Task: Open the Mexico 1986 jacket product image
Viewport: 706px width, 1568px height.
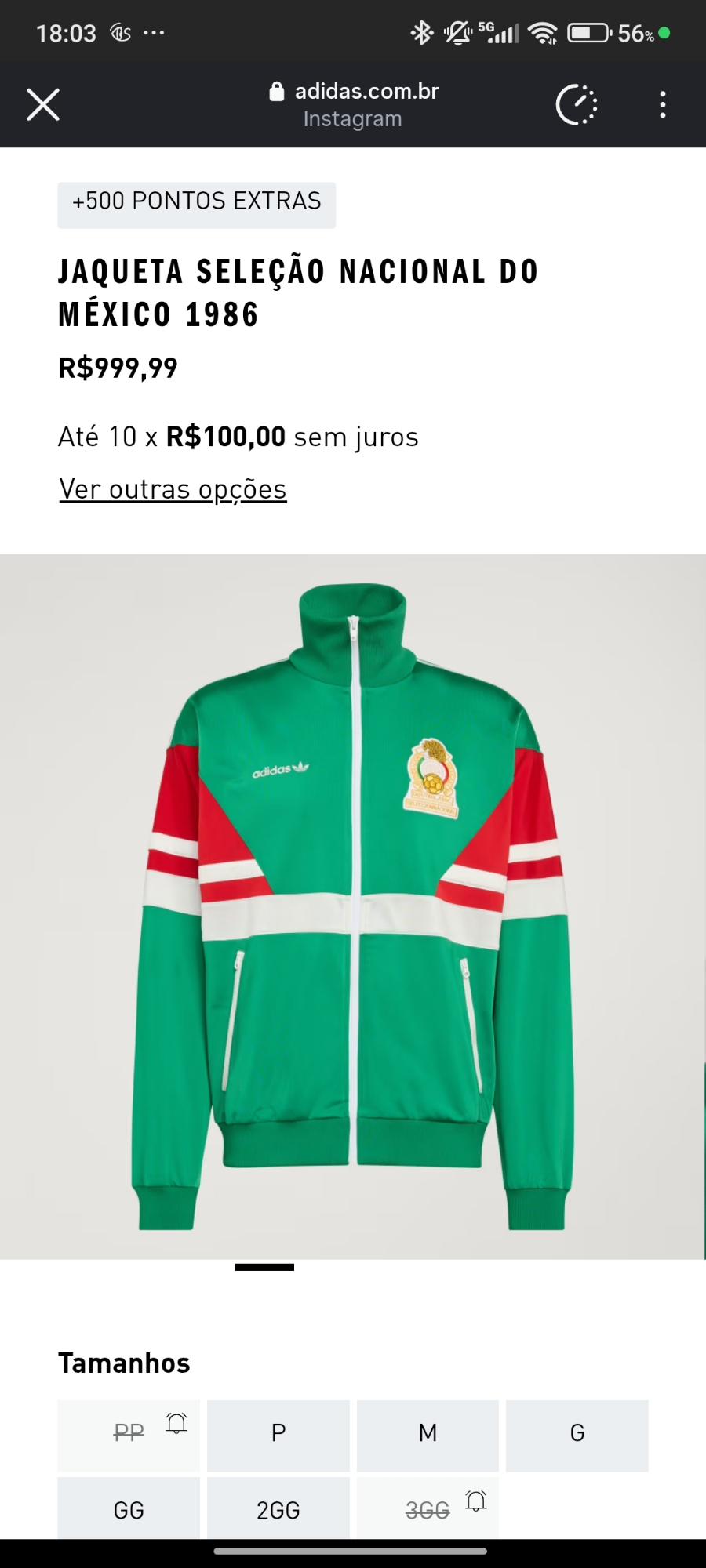Action: [x=353, y=906]
